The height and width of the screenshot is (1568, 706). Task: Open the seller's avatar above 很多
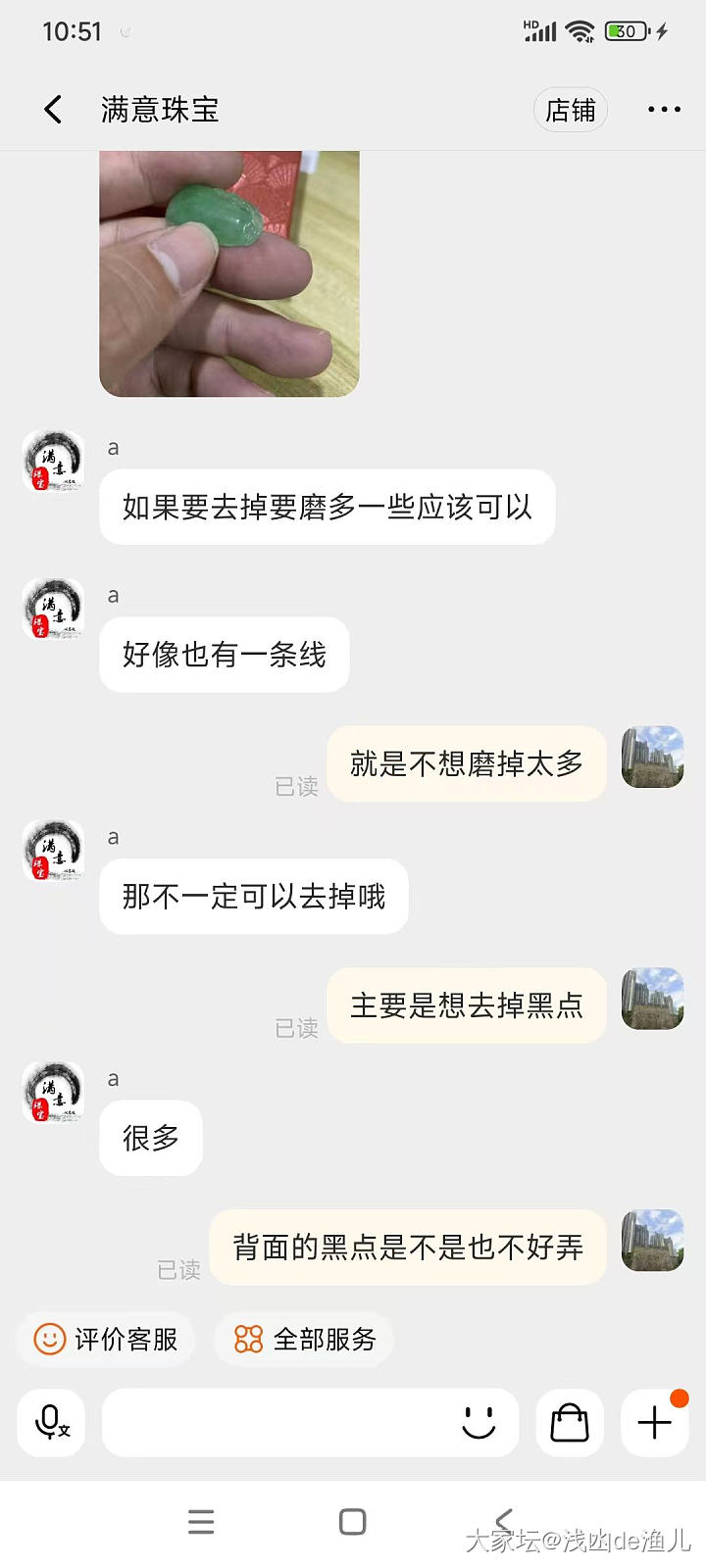53,1092
